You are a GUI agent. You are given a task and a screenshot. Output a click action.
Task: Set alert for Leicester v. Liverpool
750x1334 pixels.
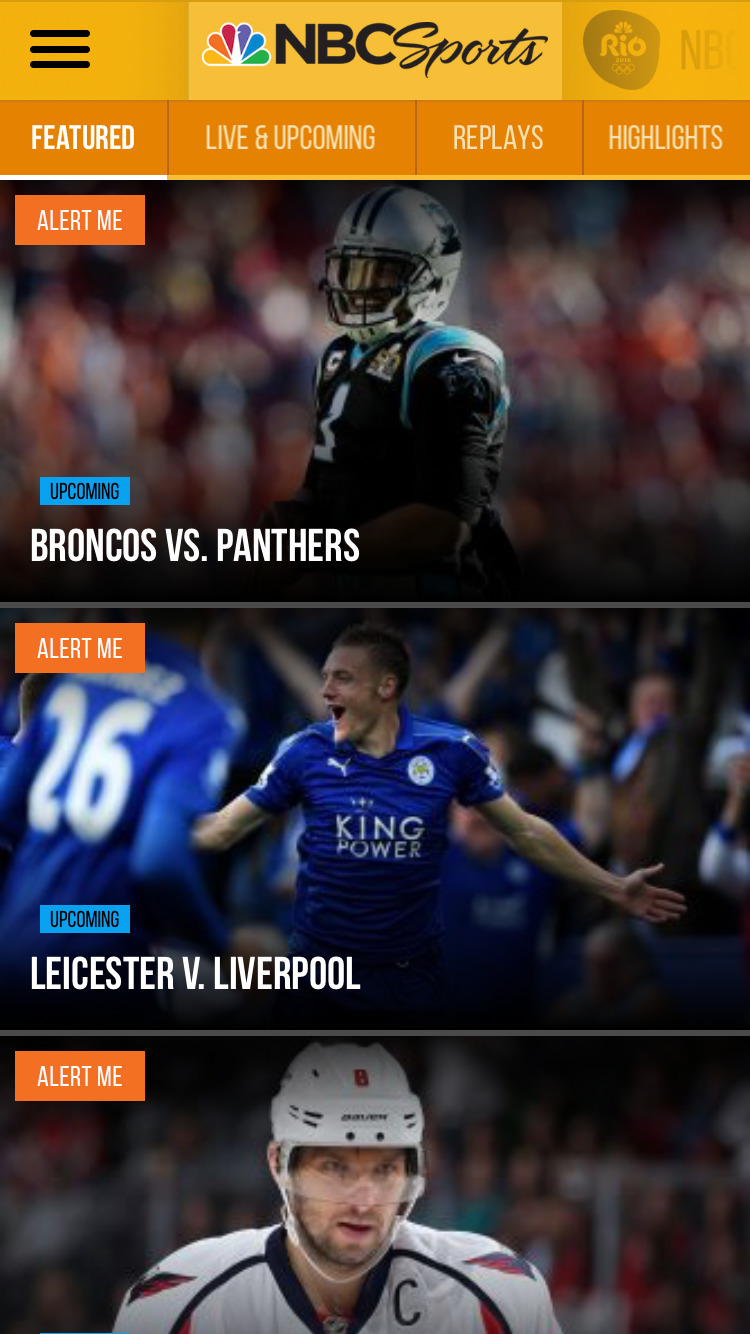[80, 648]
